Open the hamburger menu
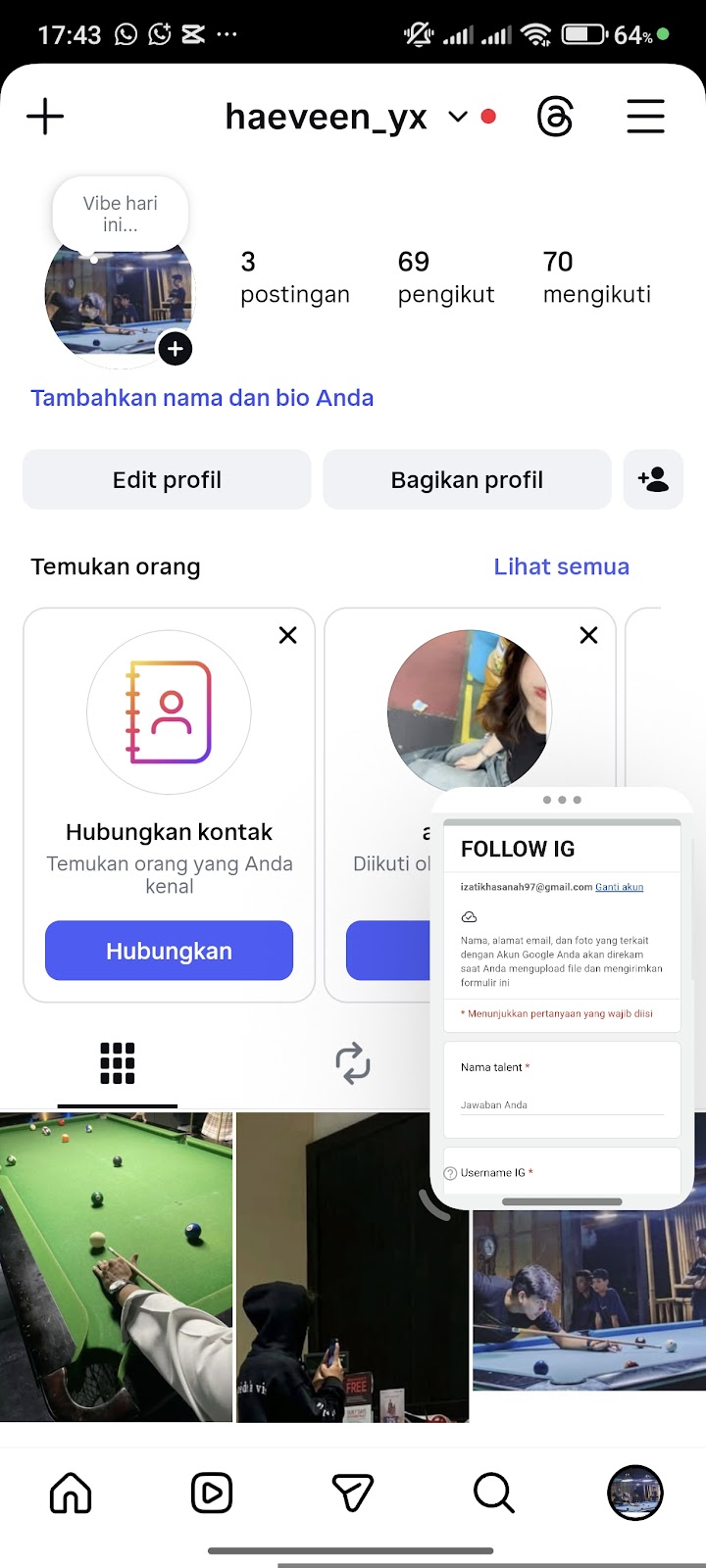Image resolution: width=706 pixels, height=1568 pixels. (645, 117)
